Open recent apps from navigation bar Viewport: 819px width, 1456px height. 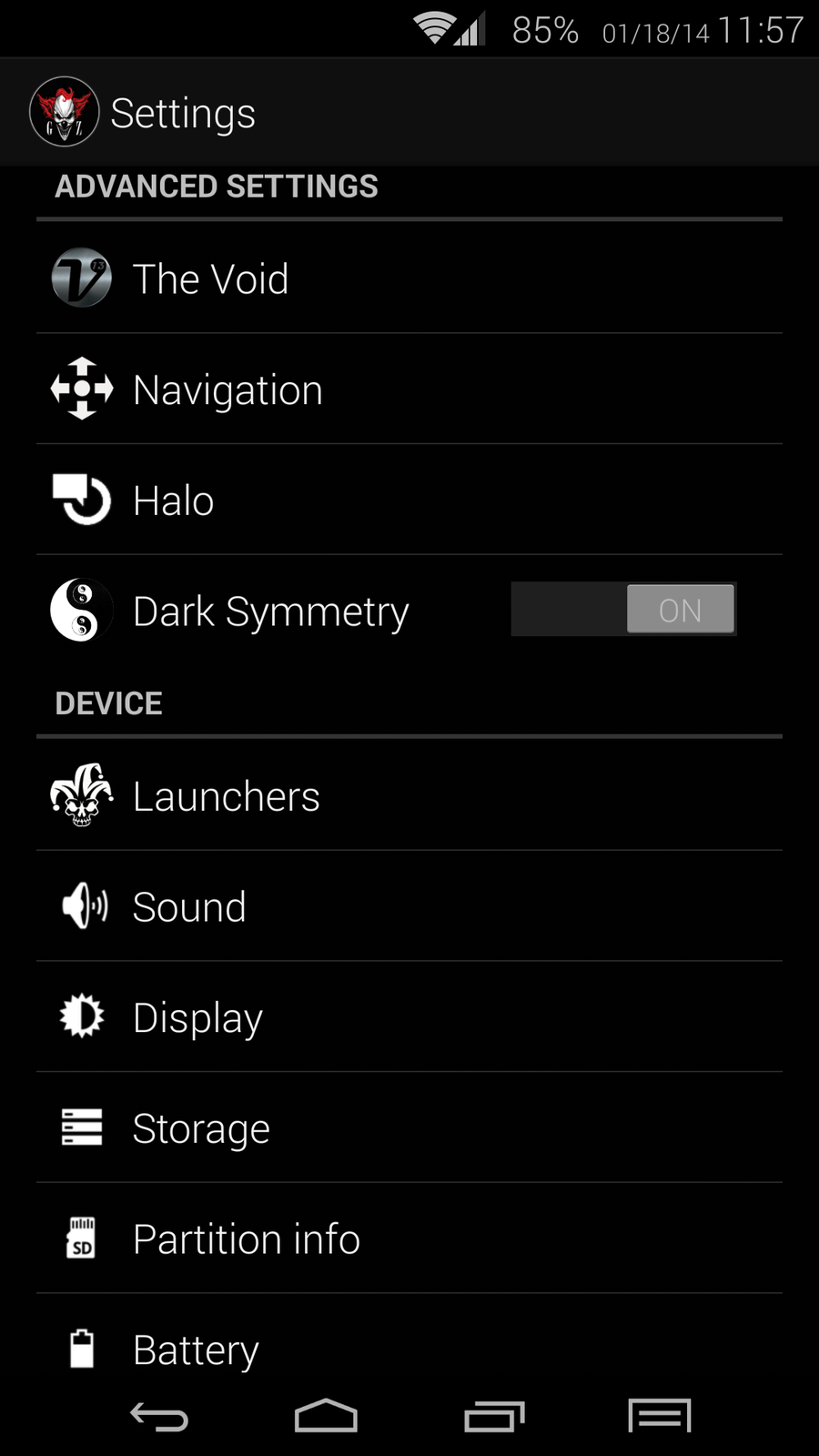(x=494, y=1416)
